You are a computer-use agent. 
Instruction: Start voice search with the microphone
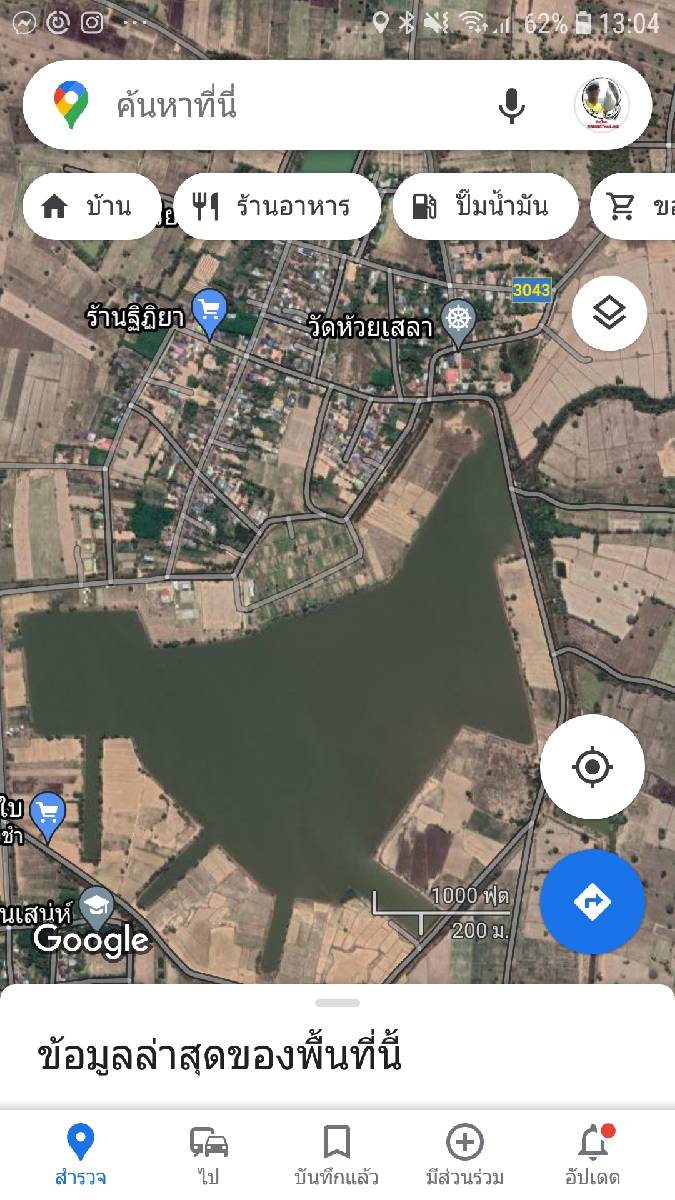click(x=511, y=105)
